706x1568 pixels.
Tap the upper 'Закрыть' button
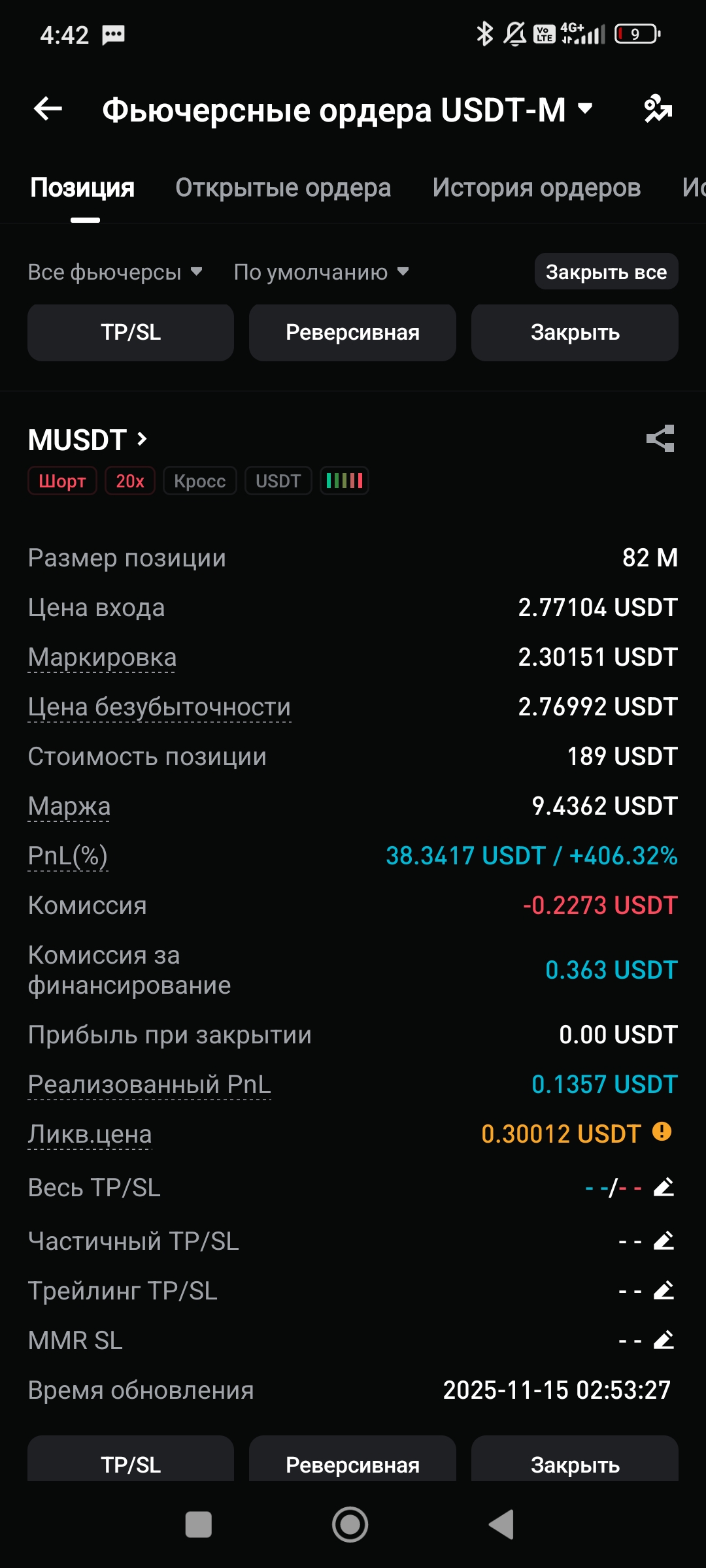point(575,333)
